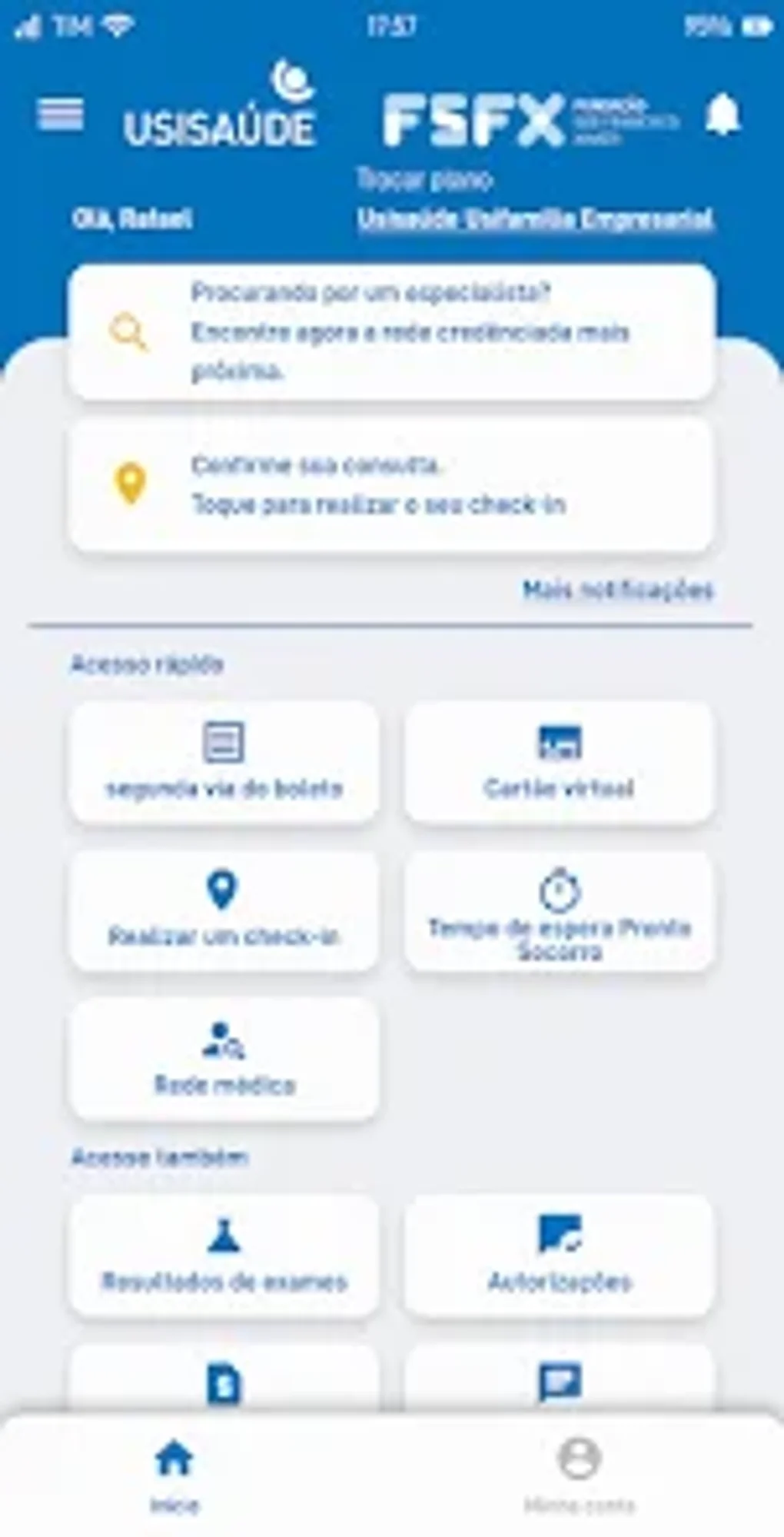Open the specialist network search card
The height and width of the screenshot is (1537, 784).
click(392, 331)
